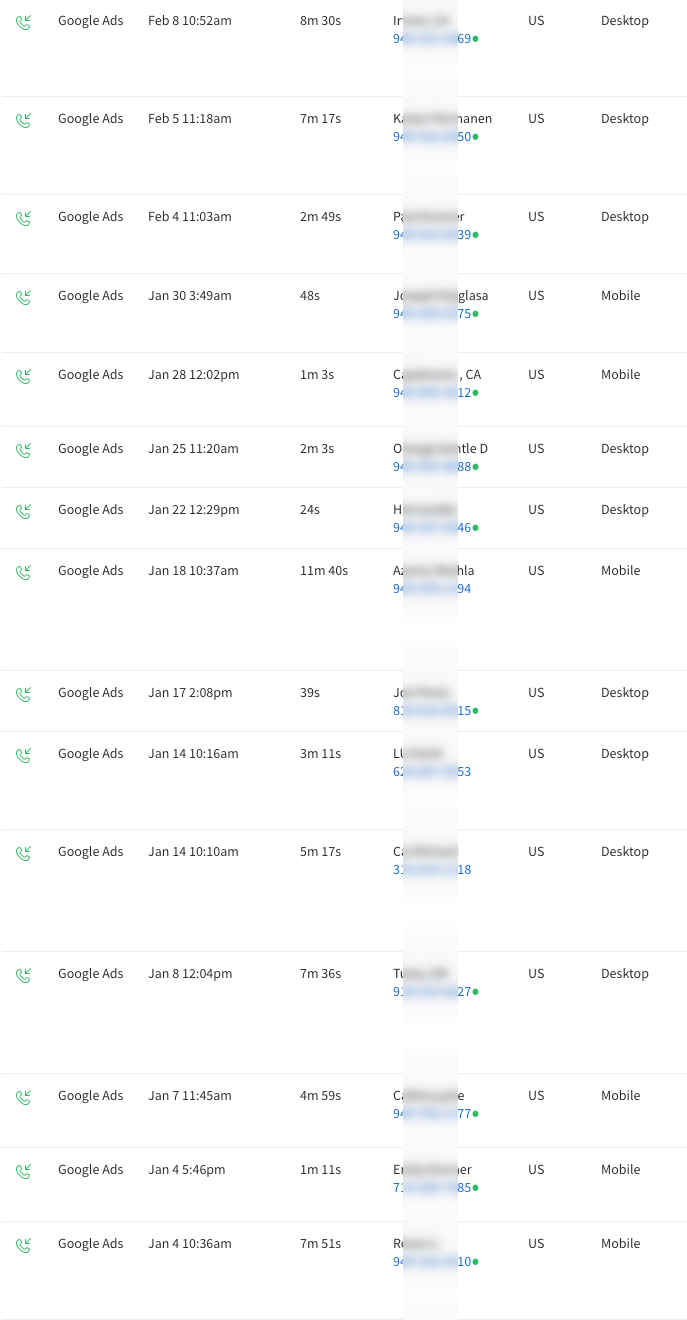Open the 7m 51s call on Jan 4
Screen dimensions: 687x1320
point(343,1270)
